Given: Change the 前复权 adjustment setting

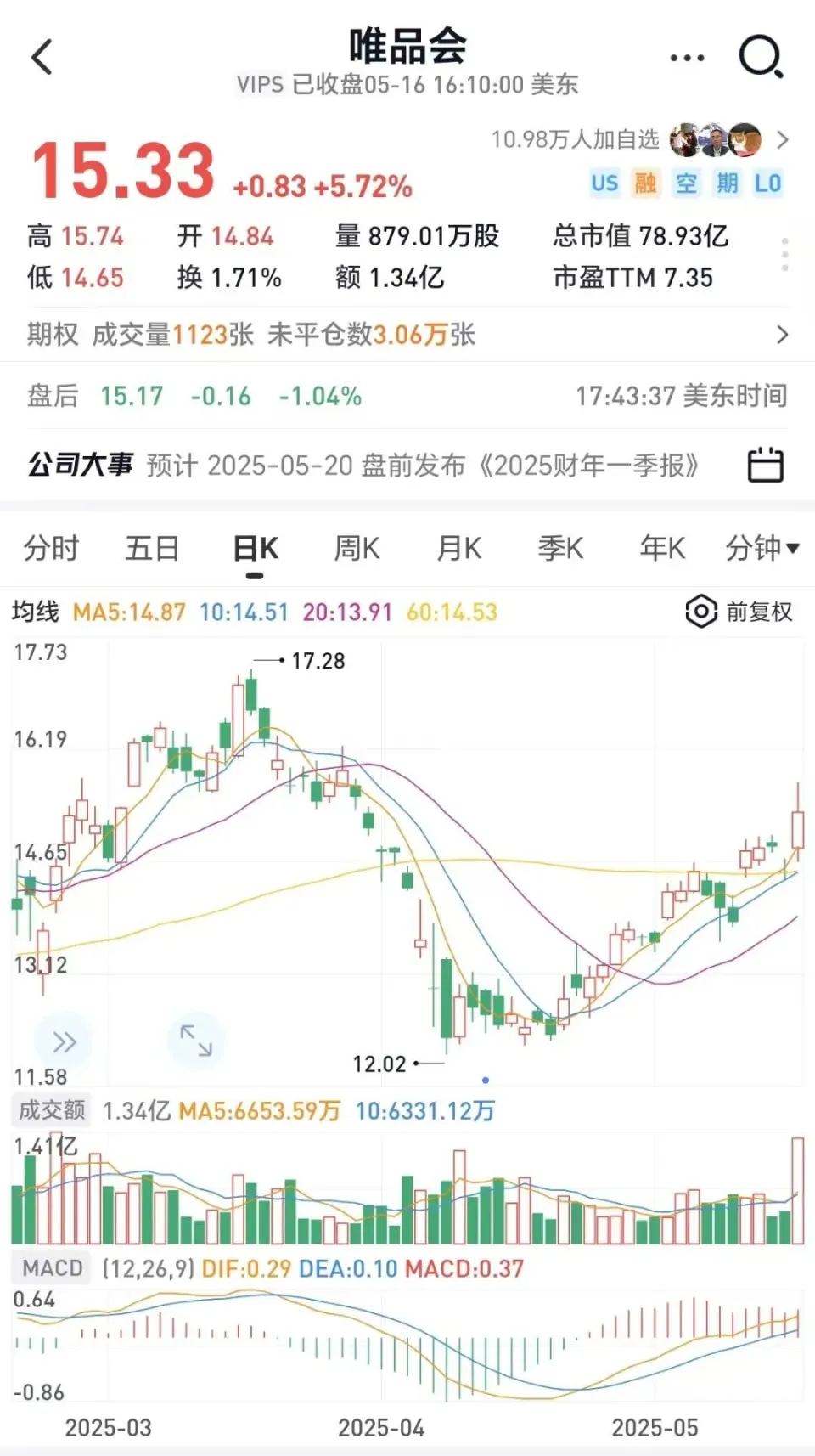Looking at the screenshot, I should pos(739,612).
